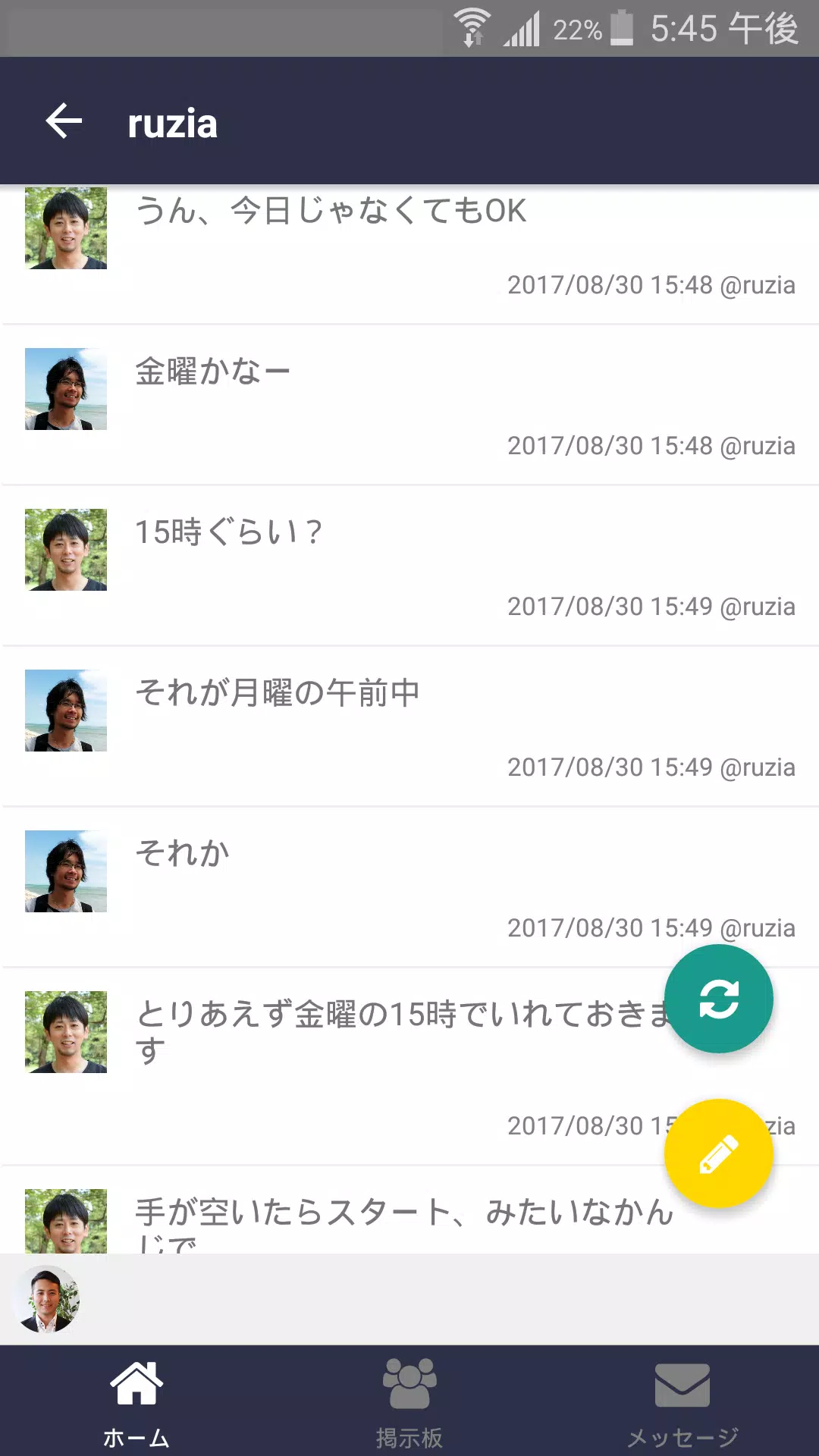This screenshot has width=819, height=1456.
Task: Tap ruzia's avatar next to 金曜かなー message
Action: point(66,390)
